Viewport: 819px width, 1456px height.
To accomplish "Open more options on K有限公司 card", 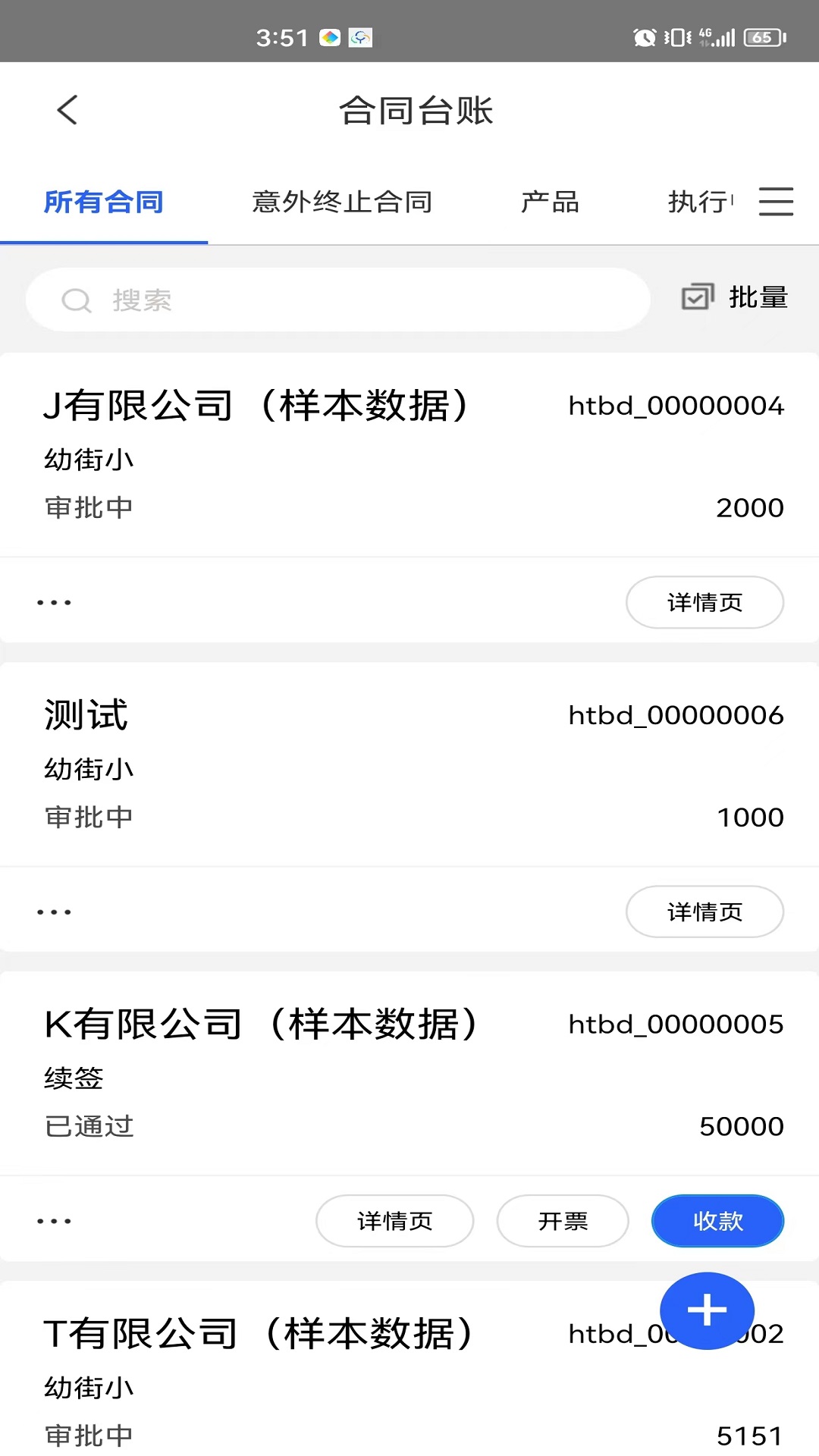I will click(53, 1220).
